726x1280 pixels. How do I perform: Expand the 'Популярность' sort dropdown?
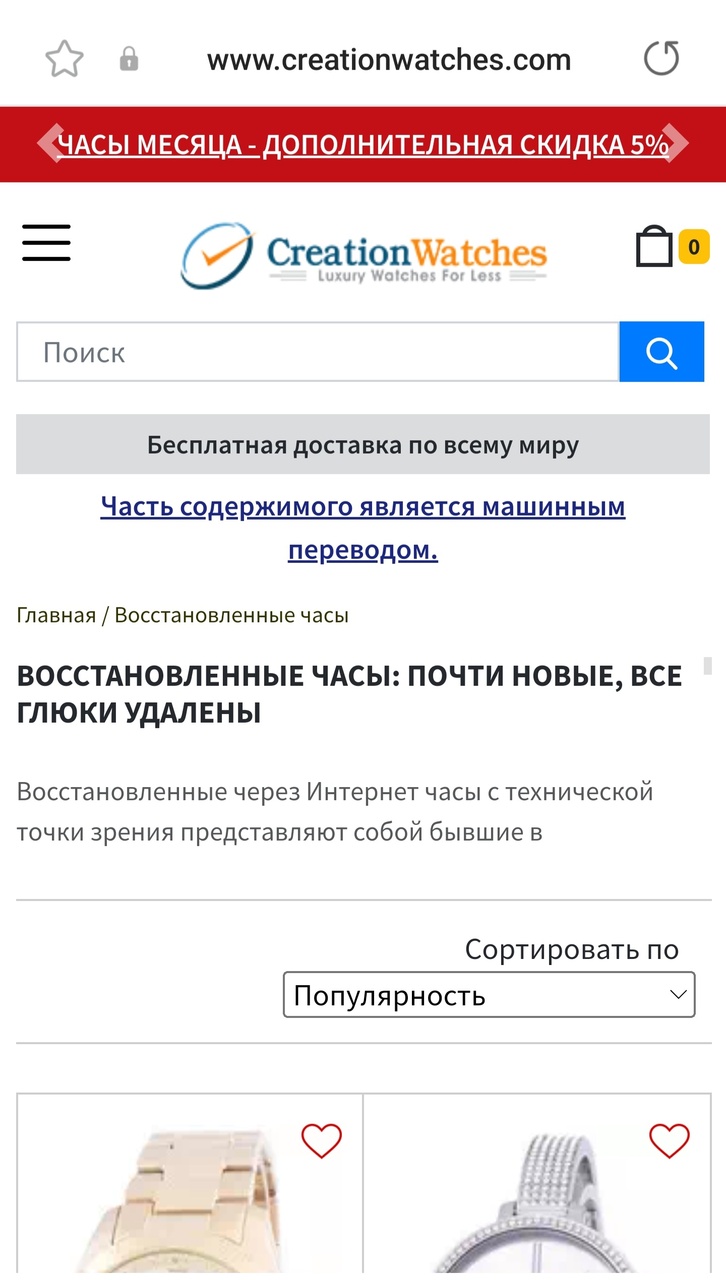pos(489,996)
